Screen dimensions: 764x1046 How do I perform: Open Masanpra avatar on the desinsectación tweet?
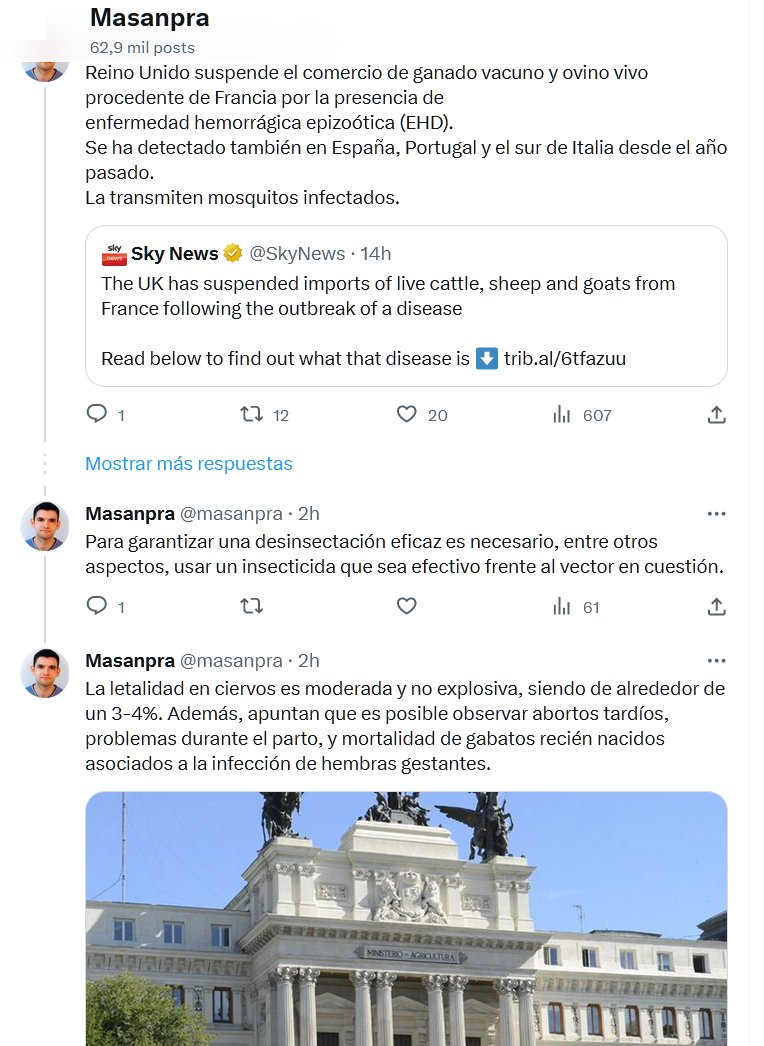pos(45,526)
